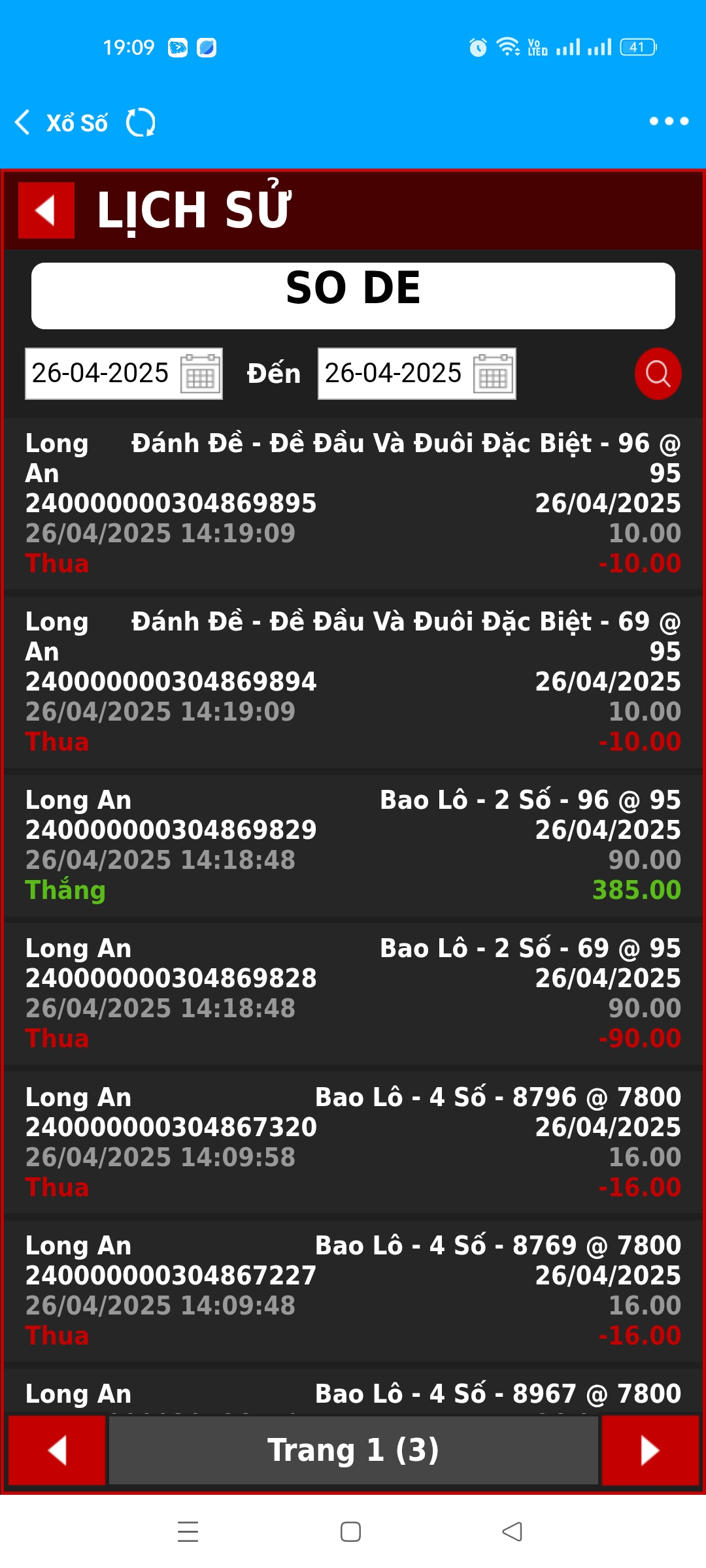706x1568 pixels.
Task: Open bet record 240000000304869894
Action: pos(353,681)
